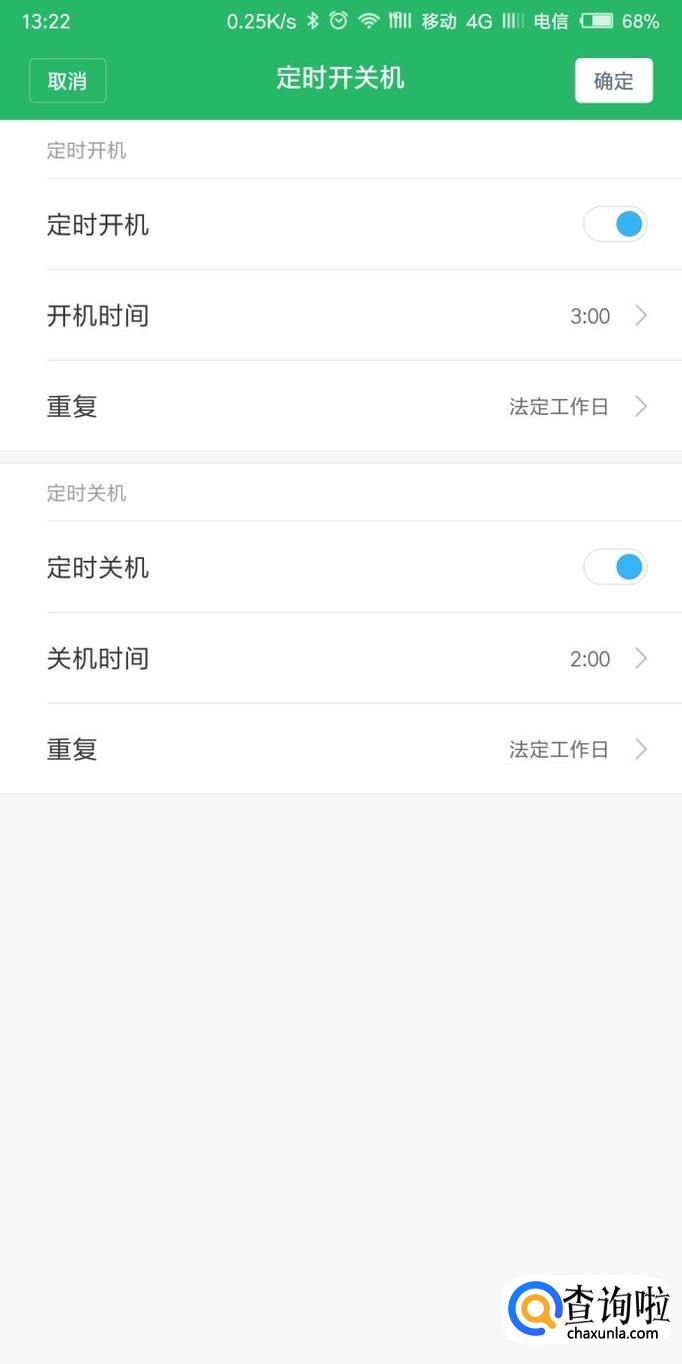The height and width of the screenshot is (1364, 682).
Task: Open the 开机时间 setting
Action: 340,316
